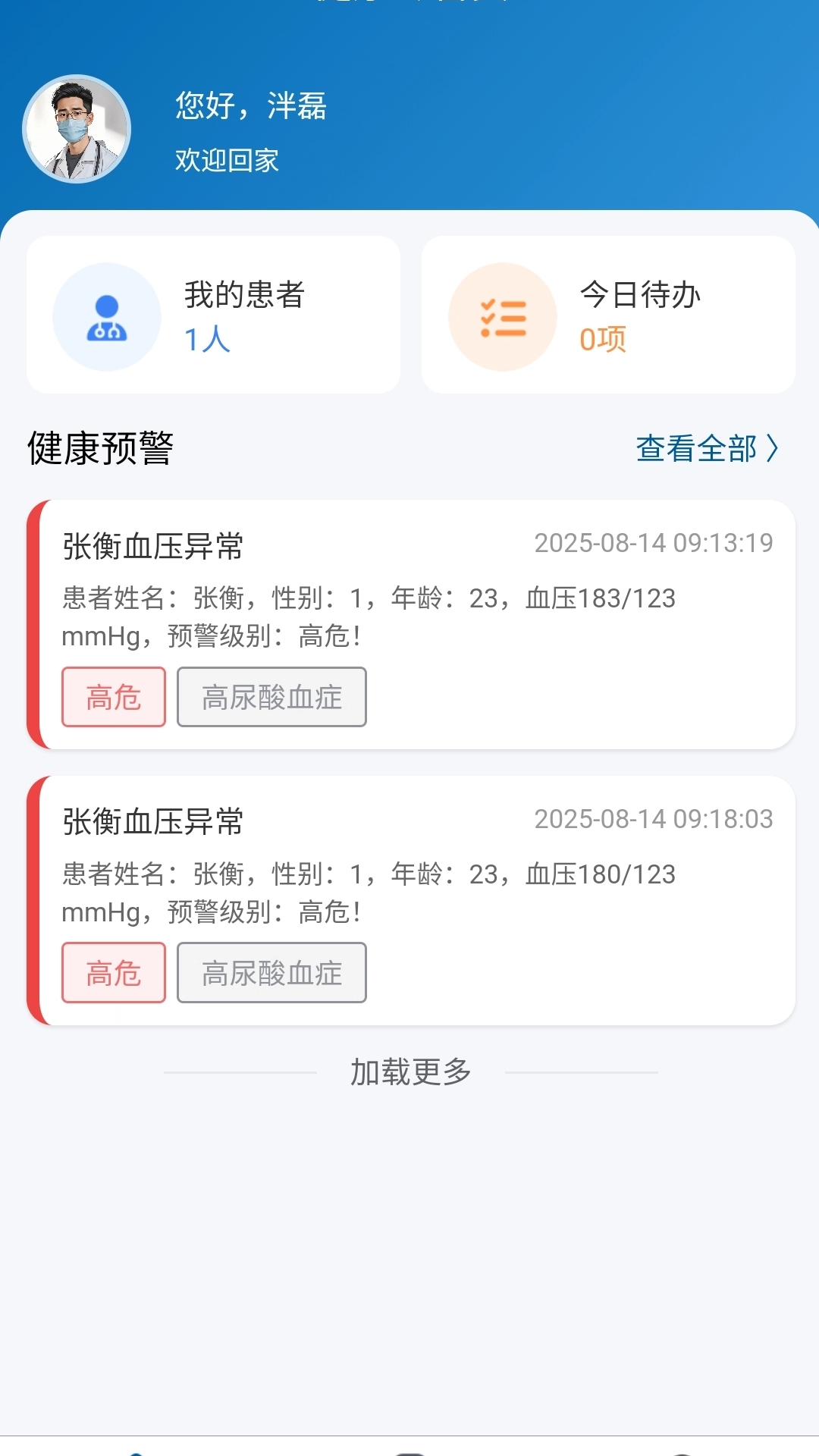The height and width of the screenshot is (1456, 819).
Task: Select the patients icon on 我的患者 card
Action: 107,316
